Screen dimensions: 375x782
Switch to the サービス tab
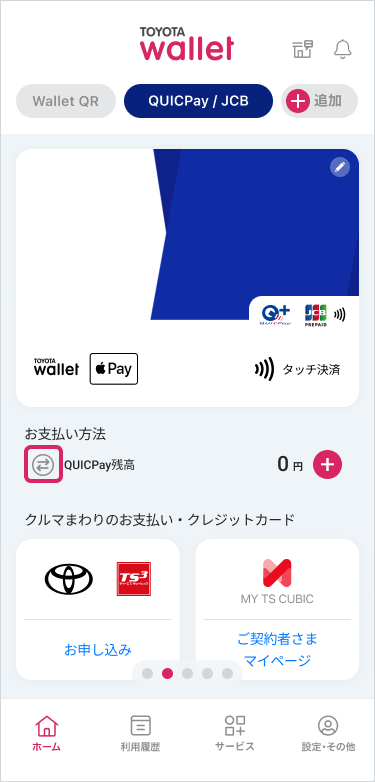[x=235, y=733]
